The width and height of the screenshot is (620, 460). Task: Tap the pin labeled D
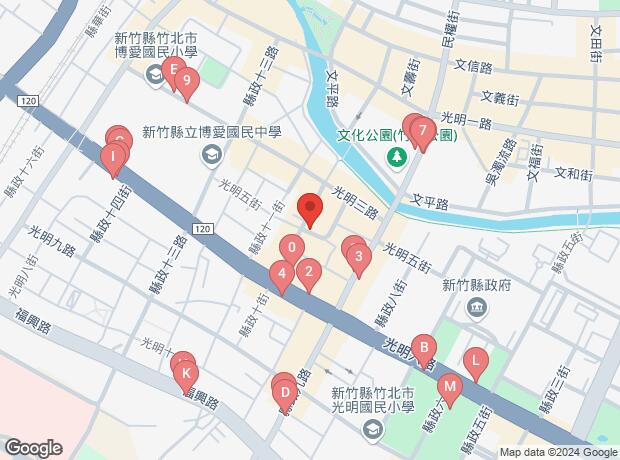285,392
